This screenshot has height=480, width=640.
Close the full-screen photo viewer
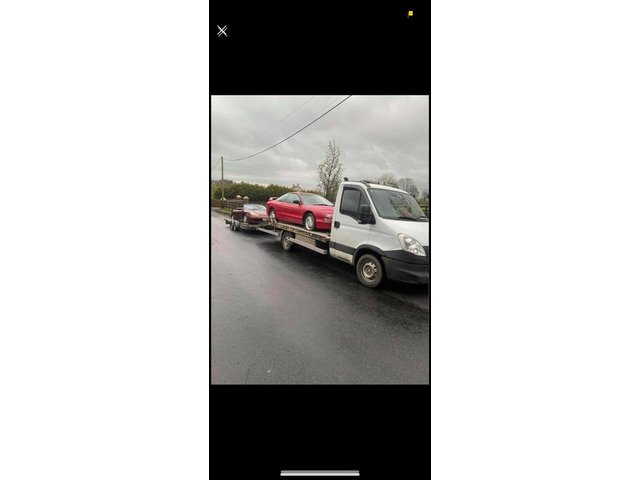tap(222, 31)
